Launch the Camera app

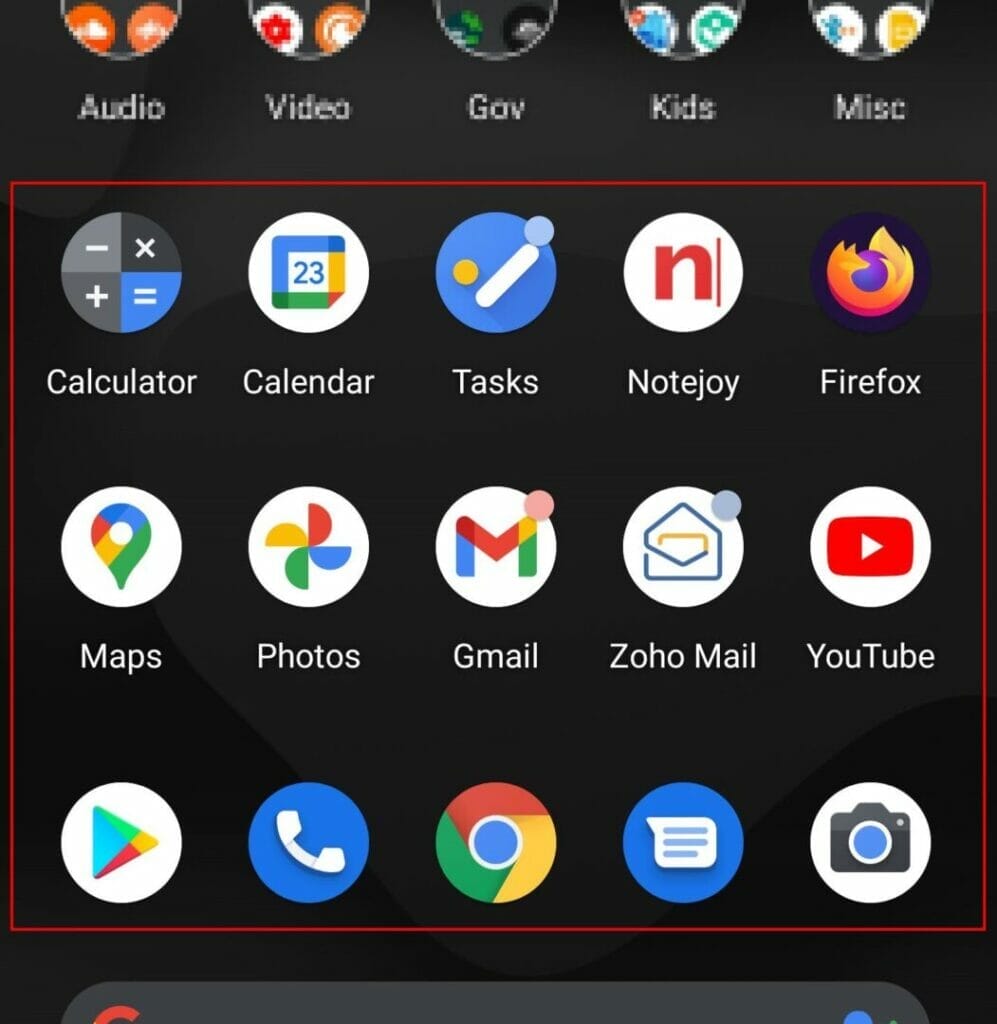pyautogui.click(x=869, y=842)
